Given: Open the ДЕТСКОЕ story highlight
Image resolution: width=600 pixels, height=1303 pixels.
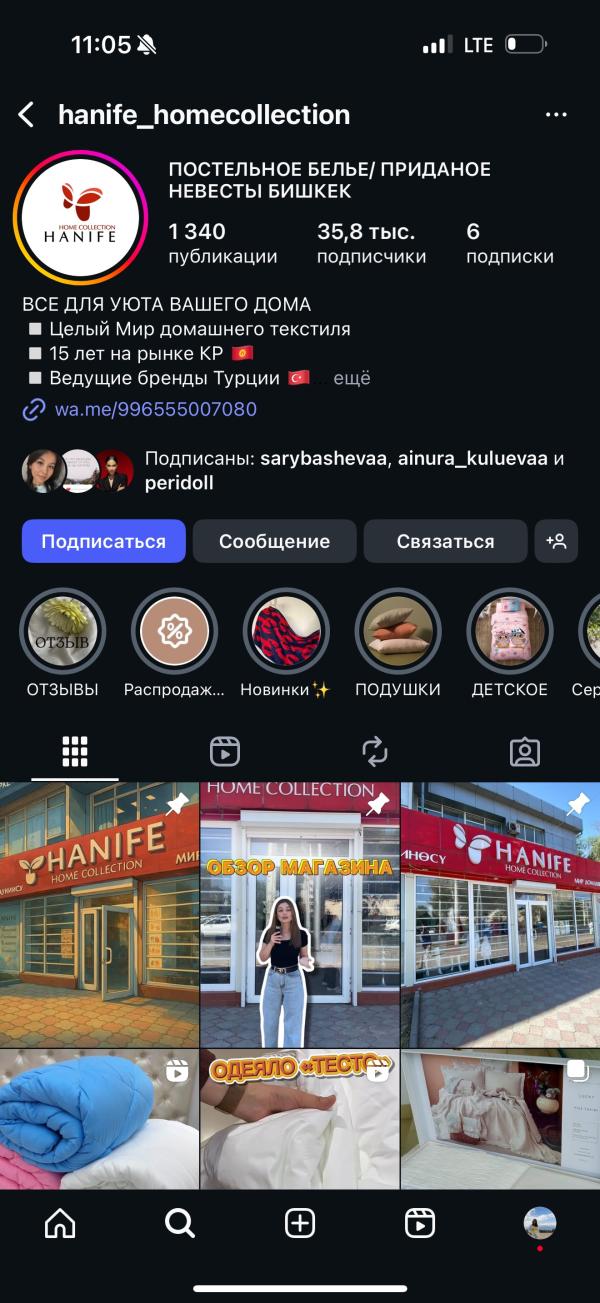Looking at the screenshot, I should coord(510,631).
